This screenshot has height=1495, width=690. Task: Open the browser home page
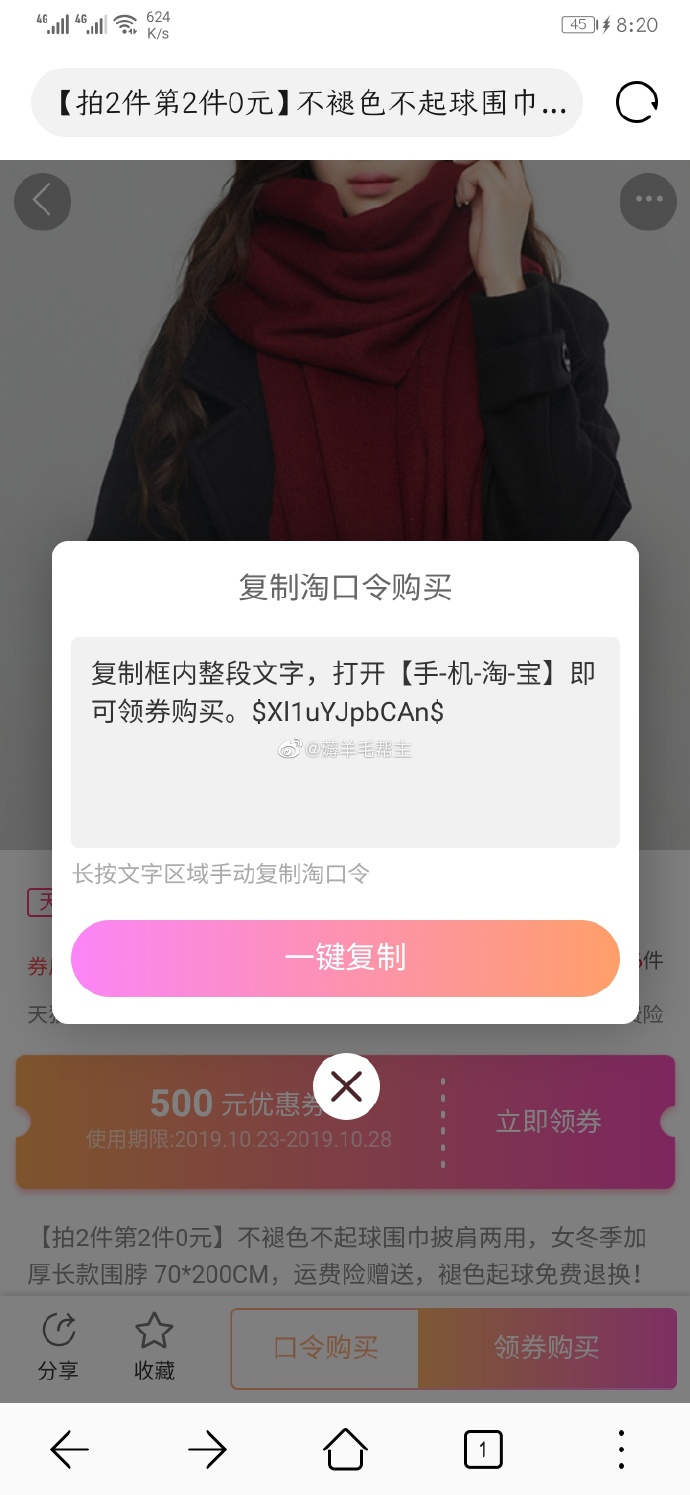point(345,1449)
